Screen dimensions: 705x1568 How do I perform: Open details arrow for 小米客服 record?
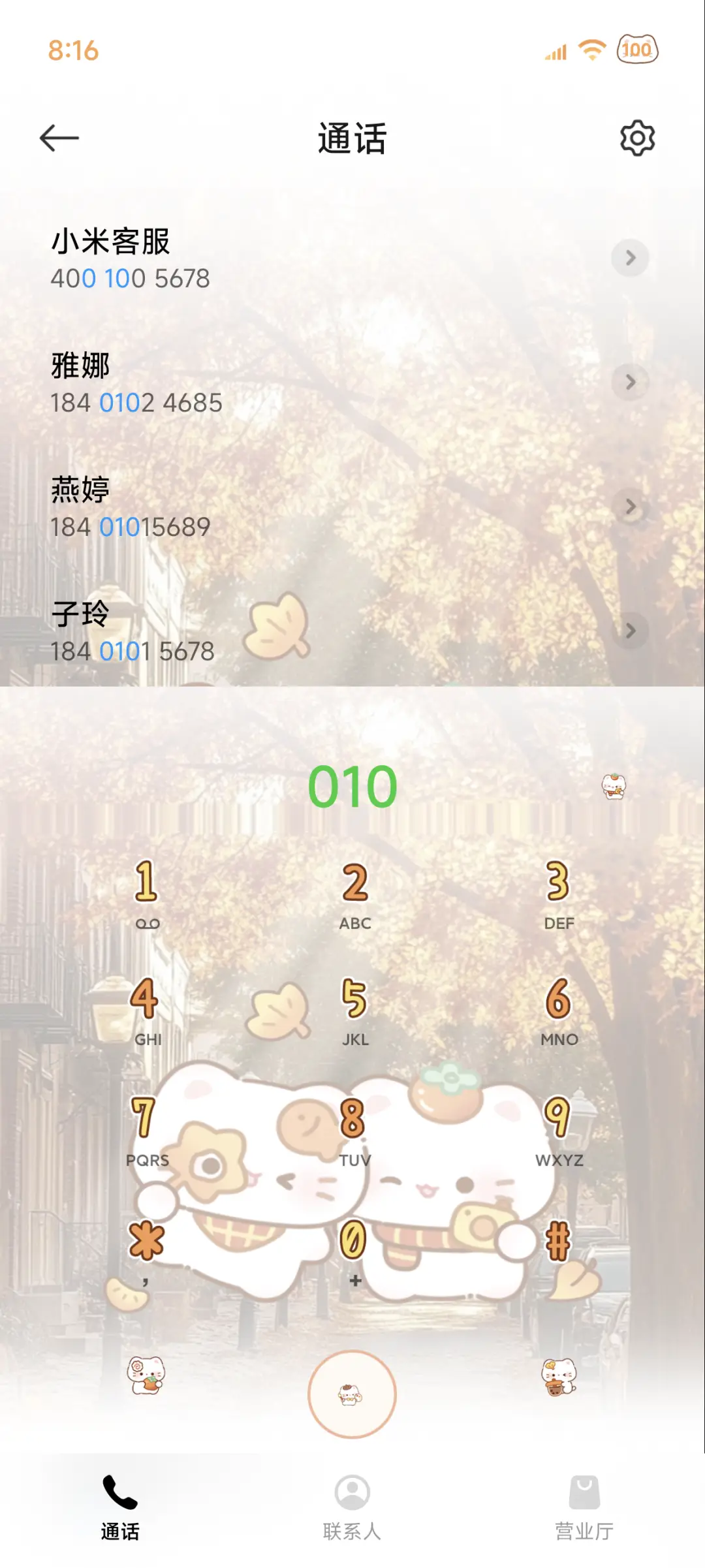click(629, 259)
